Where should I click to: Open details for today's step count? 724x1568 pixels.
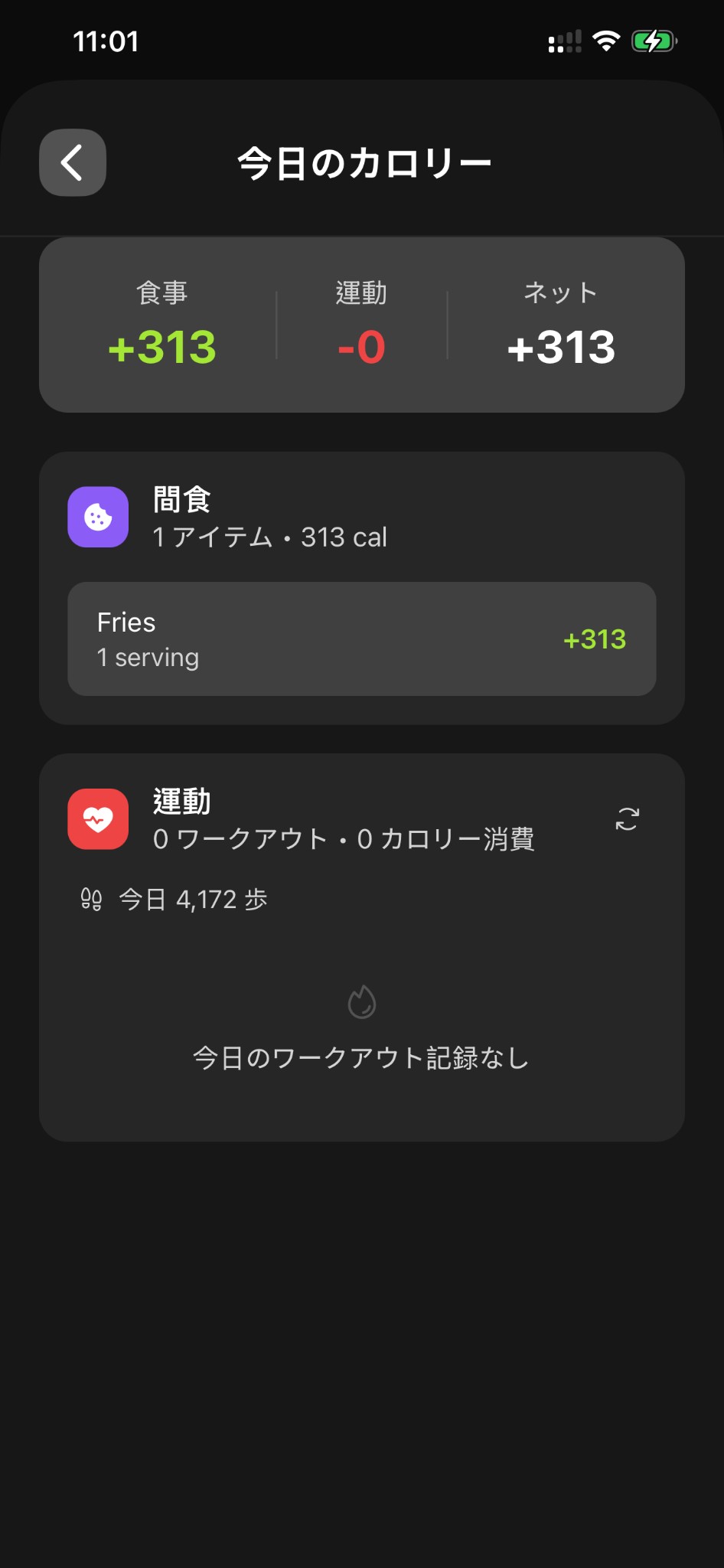(194, 900)
